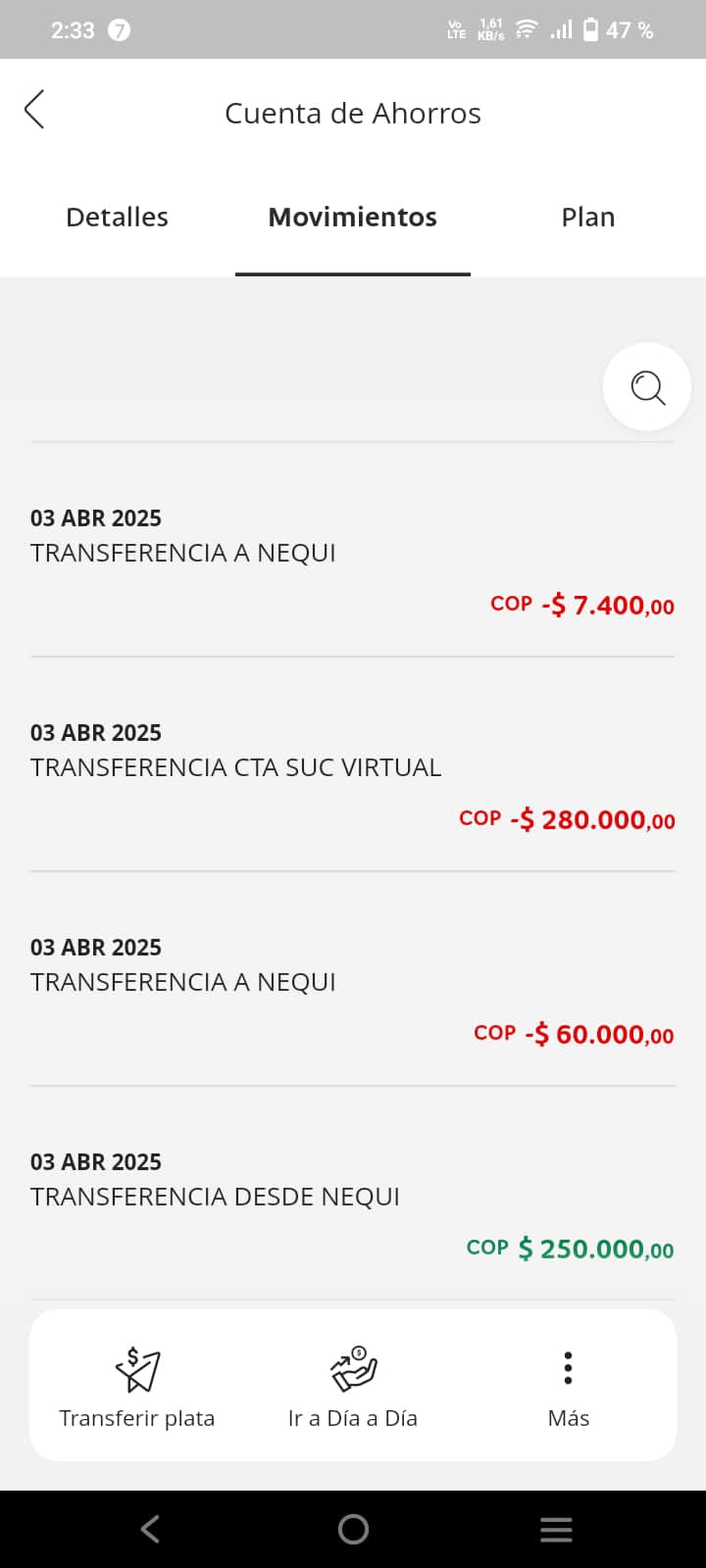
Task: Tap Transferir plata
Action: tap(137, 1386)
